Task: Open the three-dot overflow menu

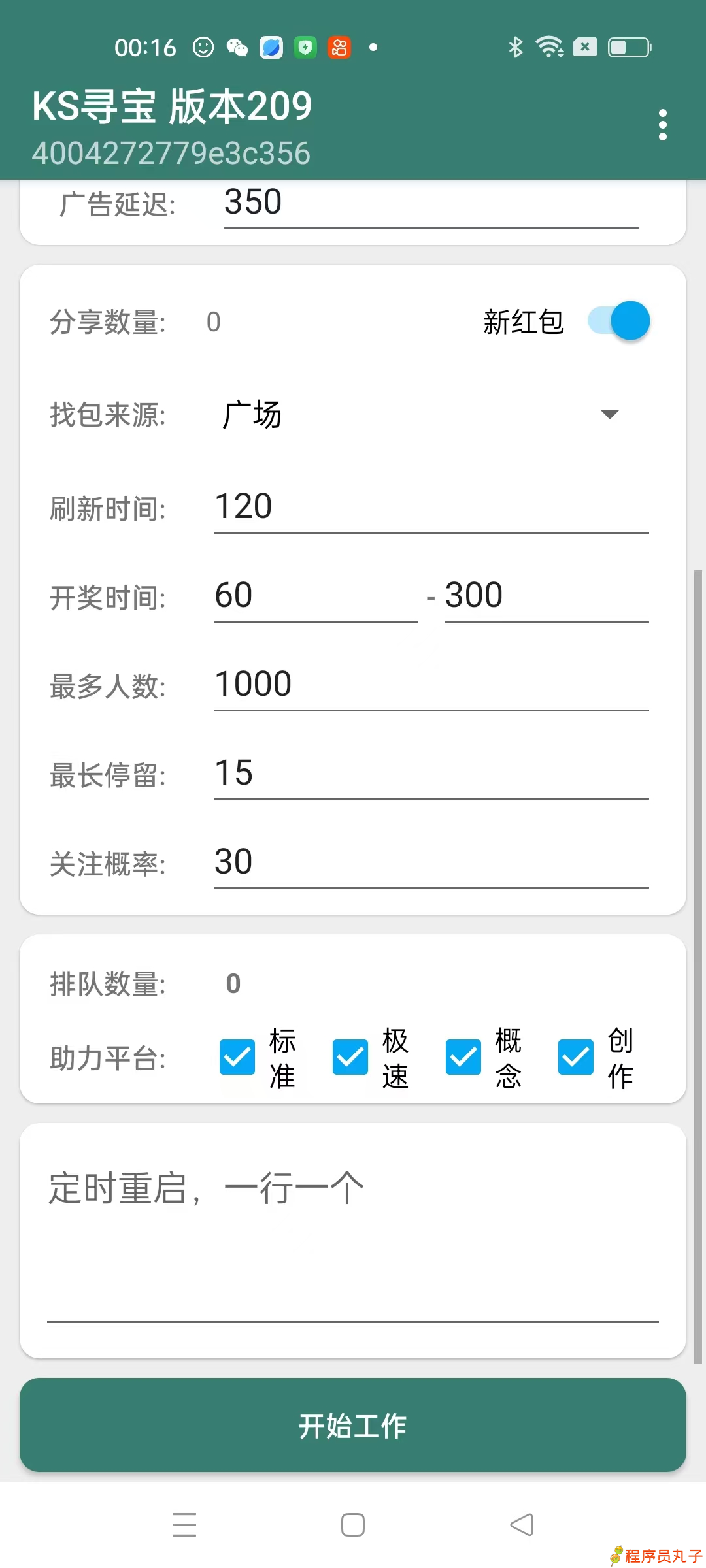Action: (x=662, y=125)
